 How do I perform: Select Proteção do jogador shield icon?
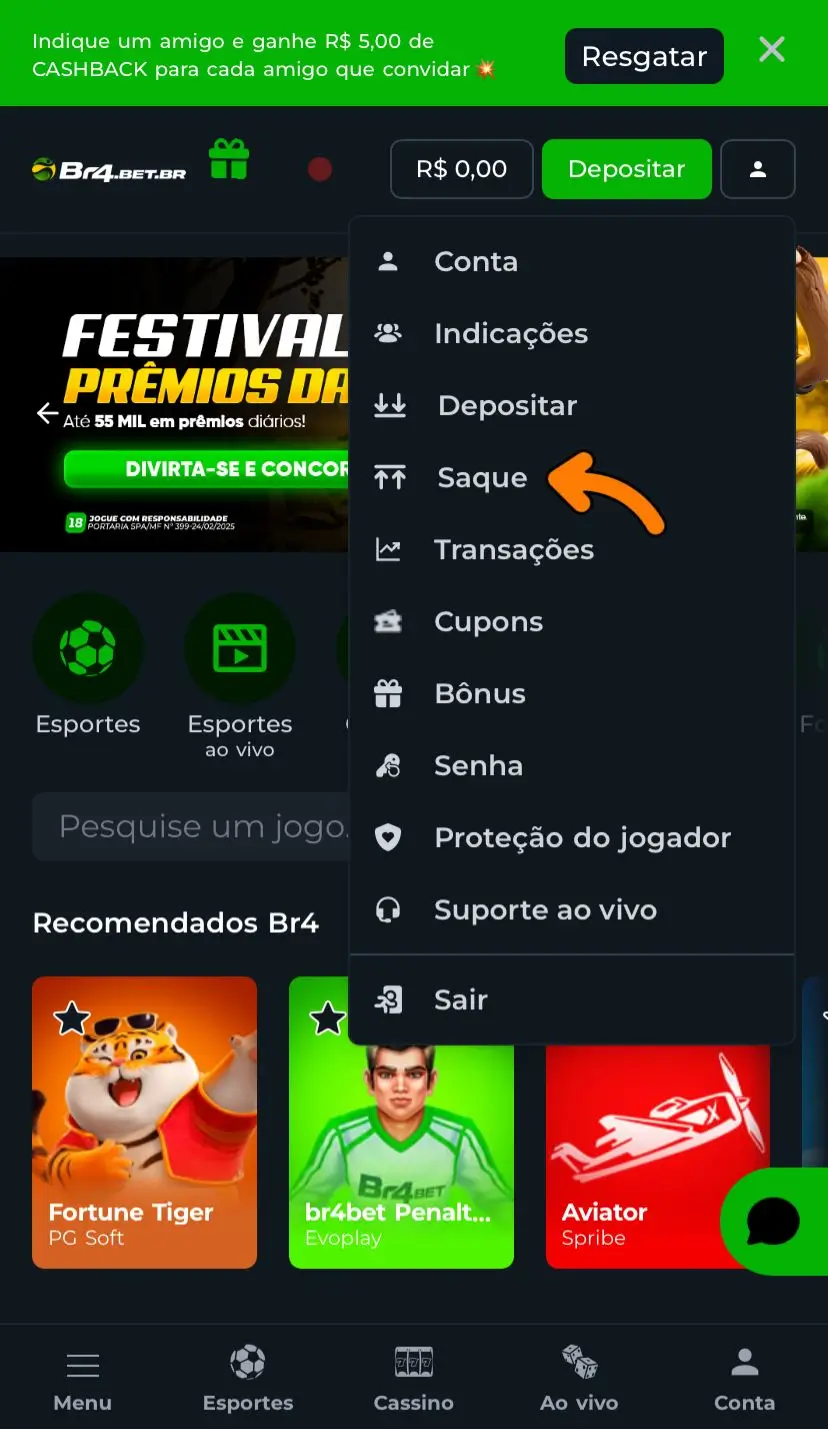[x=390, y=837]
